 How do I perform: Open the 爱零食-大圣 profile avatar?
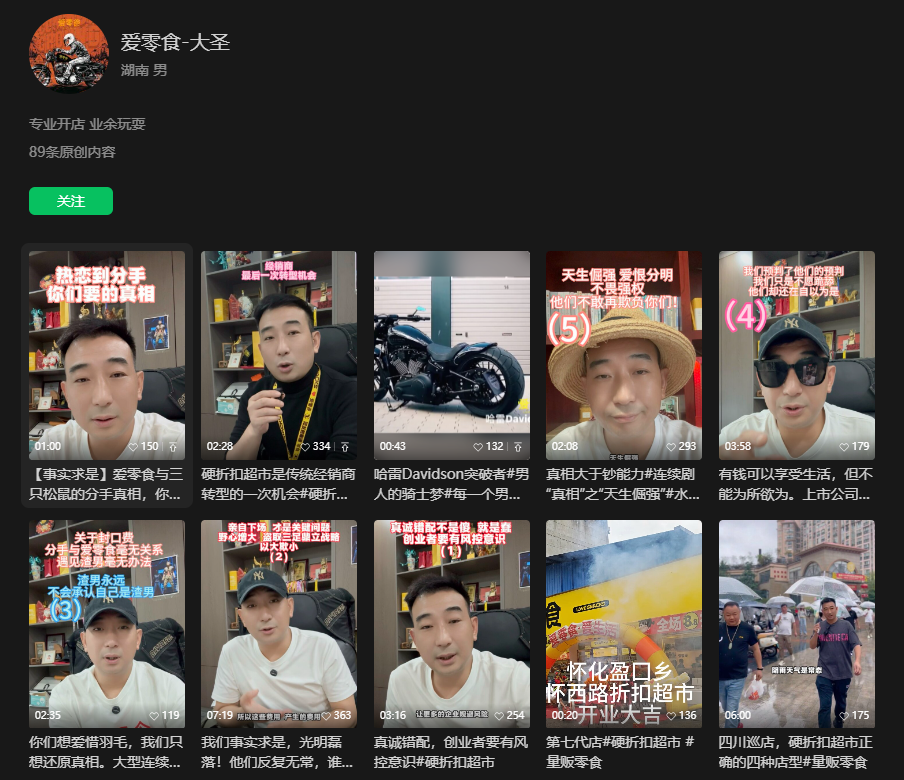[x=69, y=53]
